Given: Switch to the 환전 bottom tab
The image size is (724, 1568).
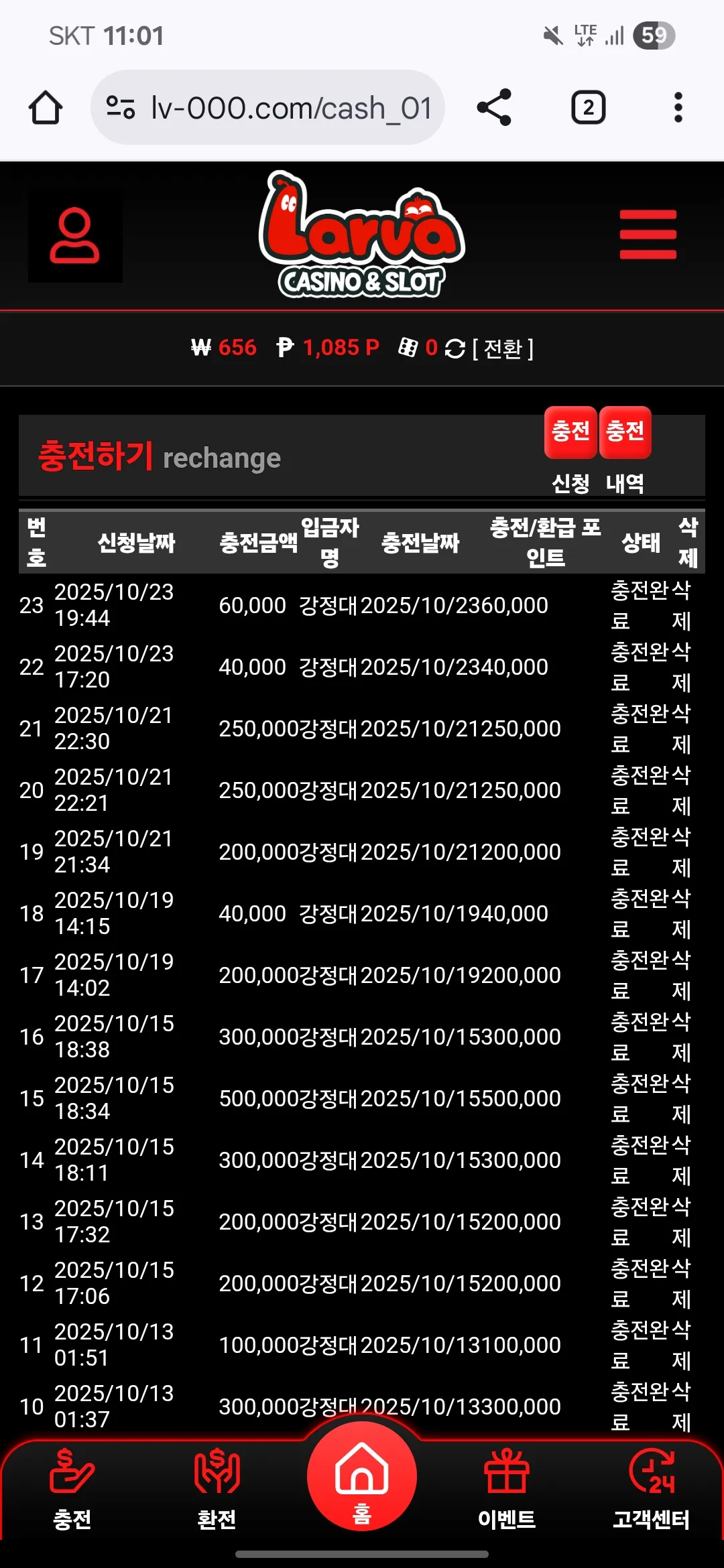Looking at the screenshot, I should [217, 1490].
